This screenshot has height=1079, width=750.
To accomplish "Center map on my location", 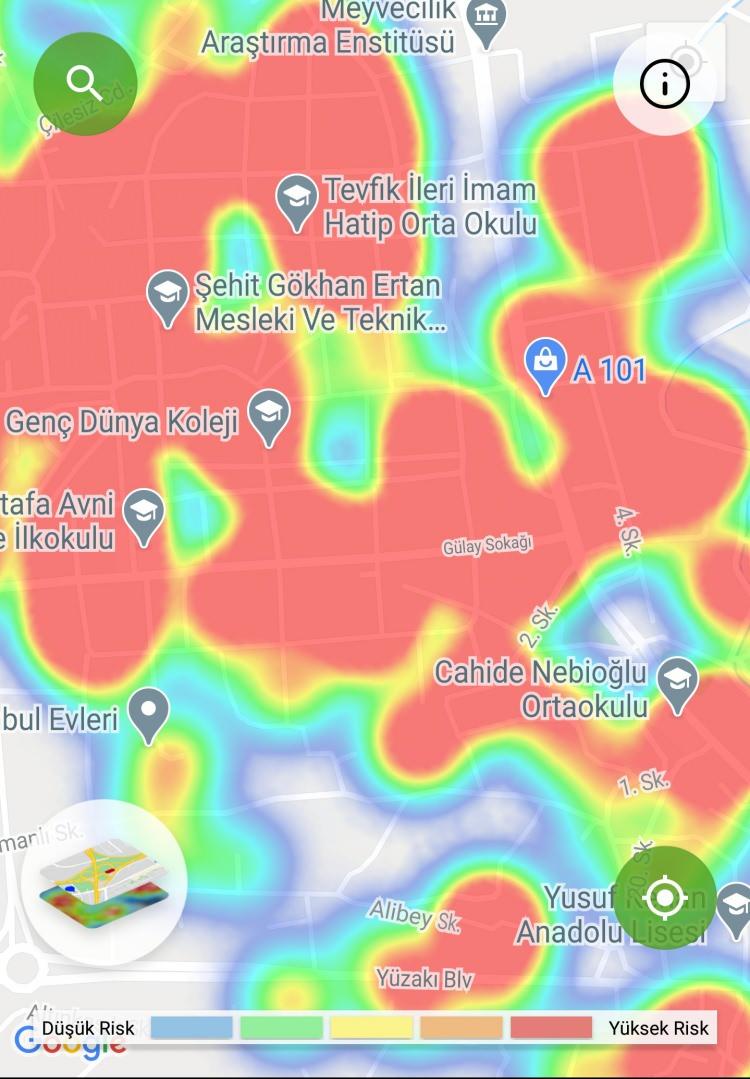I will click(665, 897).
